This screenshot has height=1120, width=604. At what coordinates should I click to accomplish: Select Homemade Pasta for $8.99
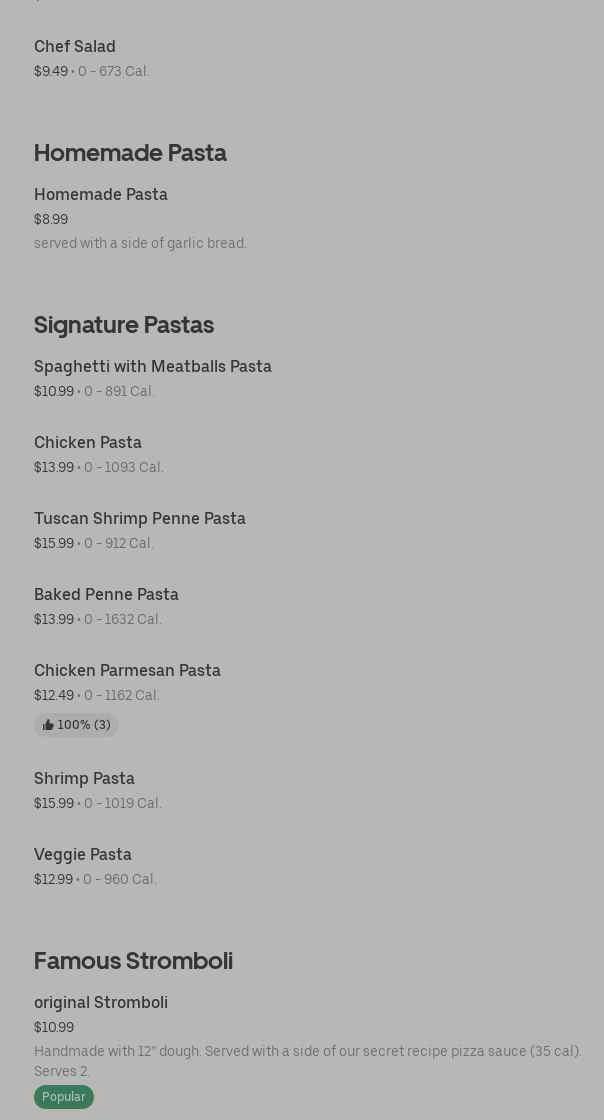(x=101, y=195)
